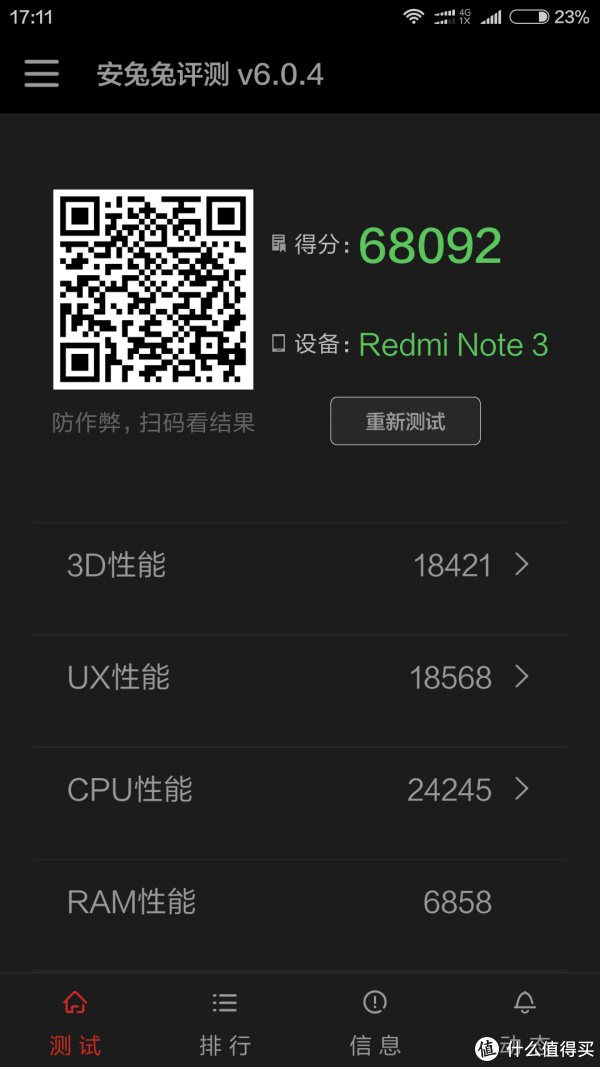The image size is (600, 1067).
Task: Switch to the 排行 ranking tab
Action: tap(224, 1021)
